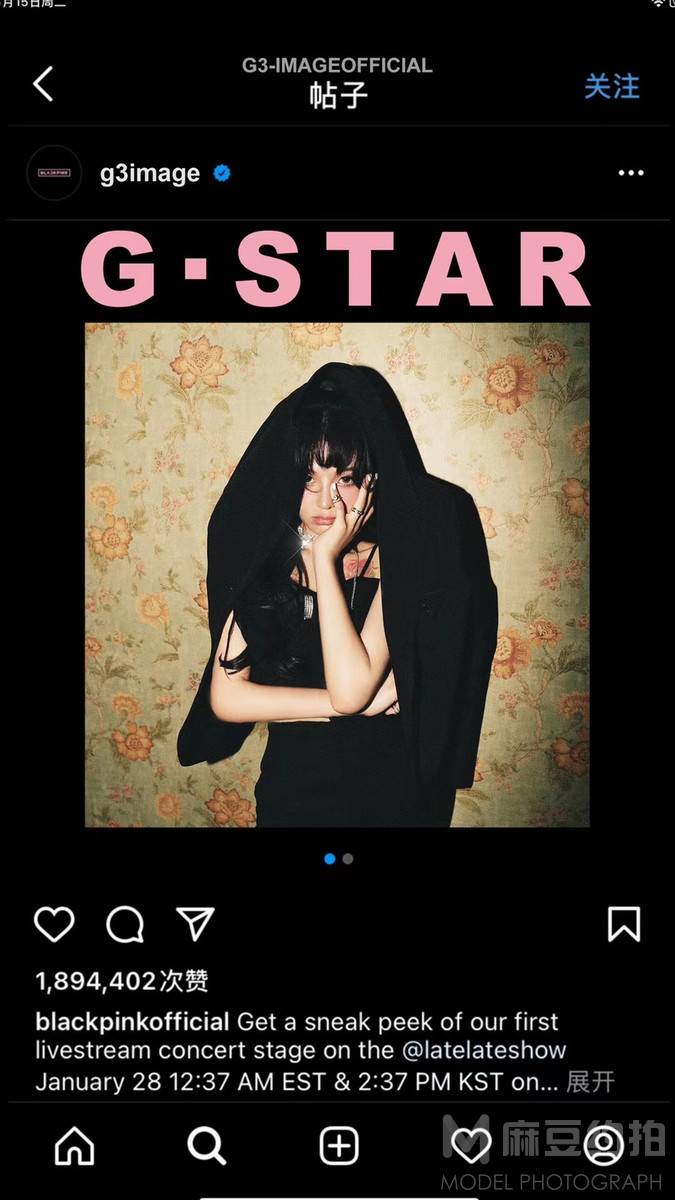Screen dimensions: 675x1200
Task: Open the Profile tab in the bottom bar
Action: [x=603, y=1146]
